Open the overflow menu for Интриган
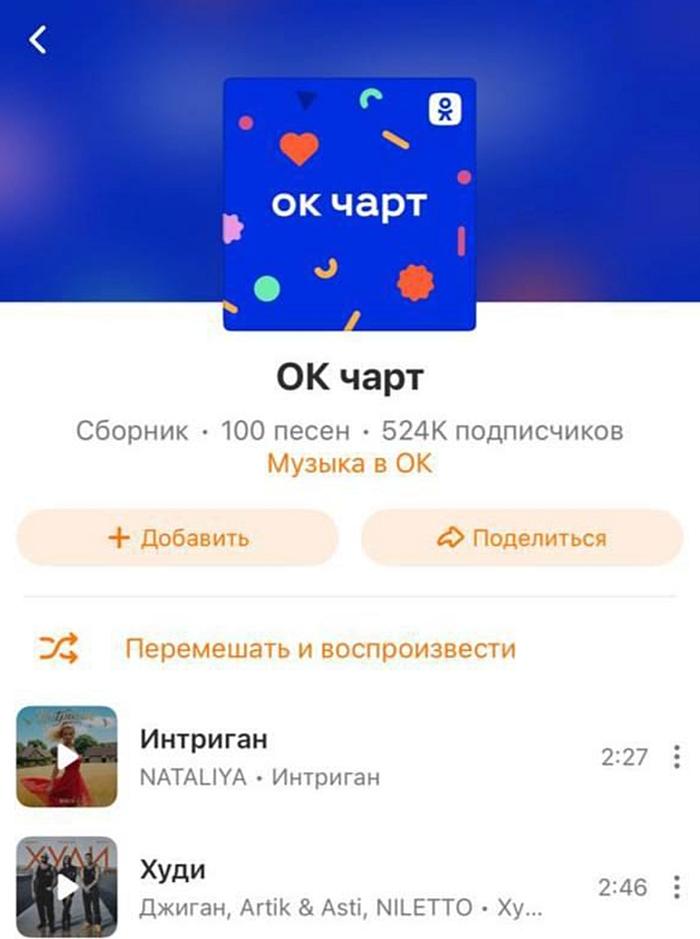700x939 pixels. 678,757
